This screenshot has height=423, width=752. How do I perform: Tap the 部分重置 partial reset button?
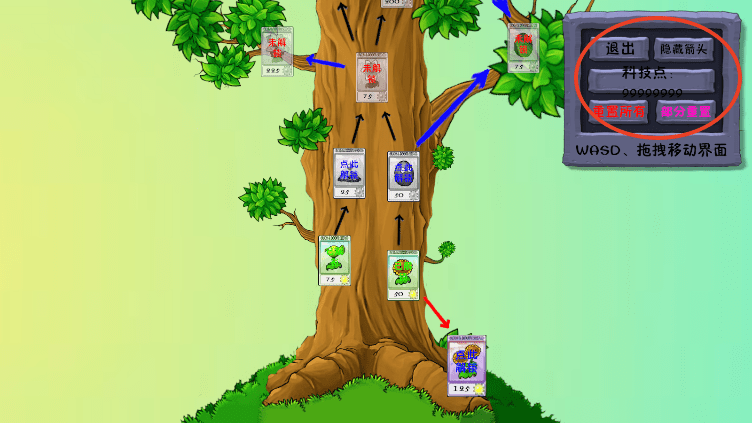click(685, 112)
